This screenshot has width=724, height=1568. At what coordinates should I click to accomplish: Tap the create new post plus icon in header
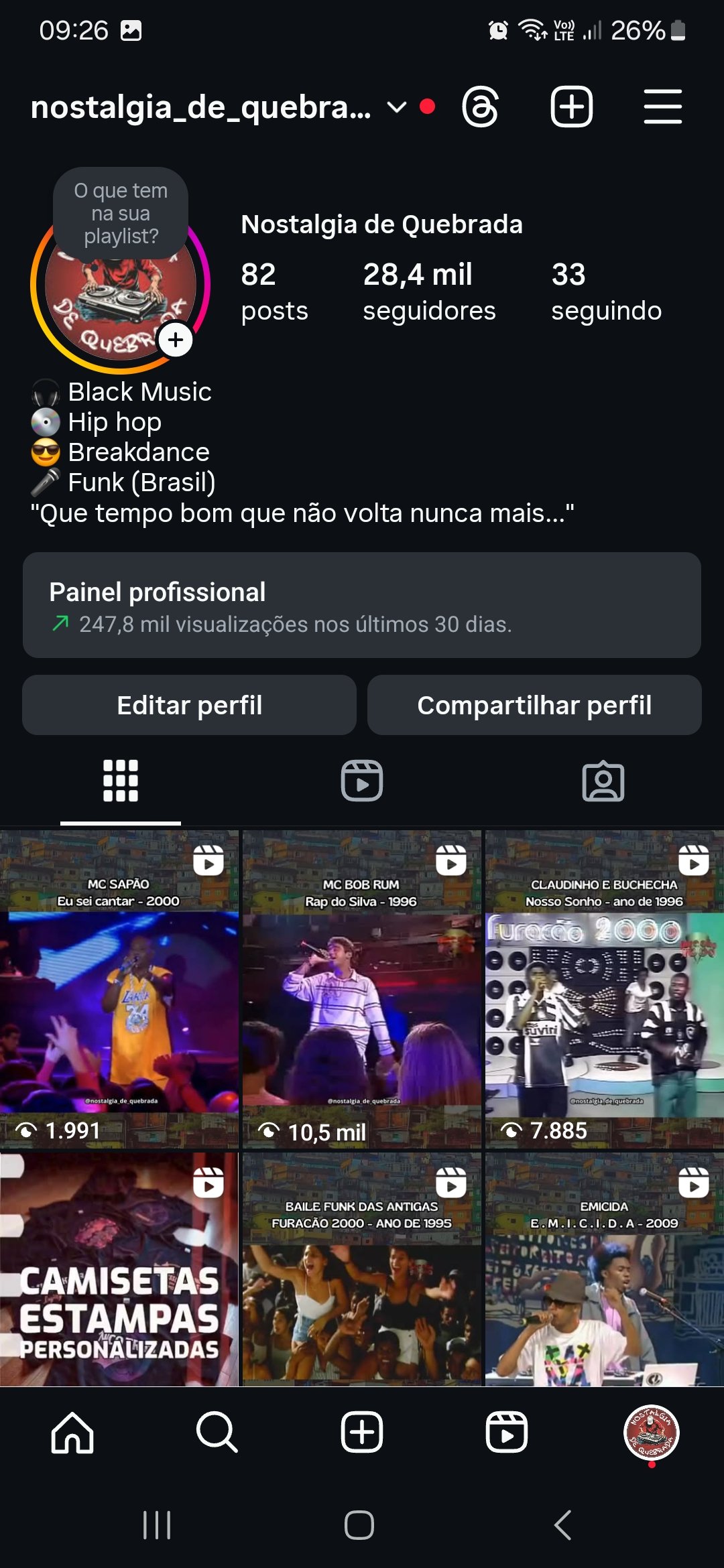pyautogui.click(x=571, y=107)
